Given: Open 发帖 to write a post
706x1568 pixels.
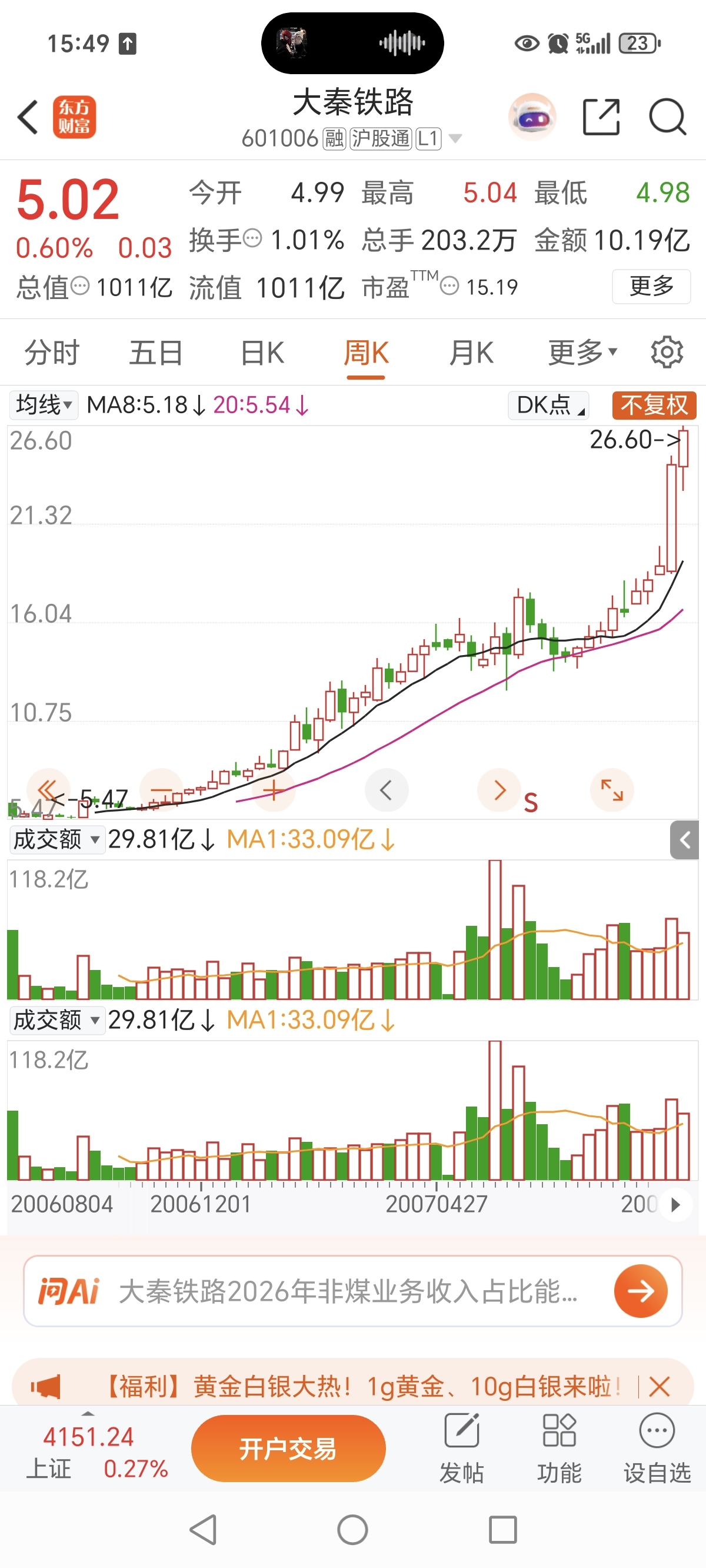Looking at the screenshot, I should [x=462, y=1449].
